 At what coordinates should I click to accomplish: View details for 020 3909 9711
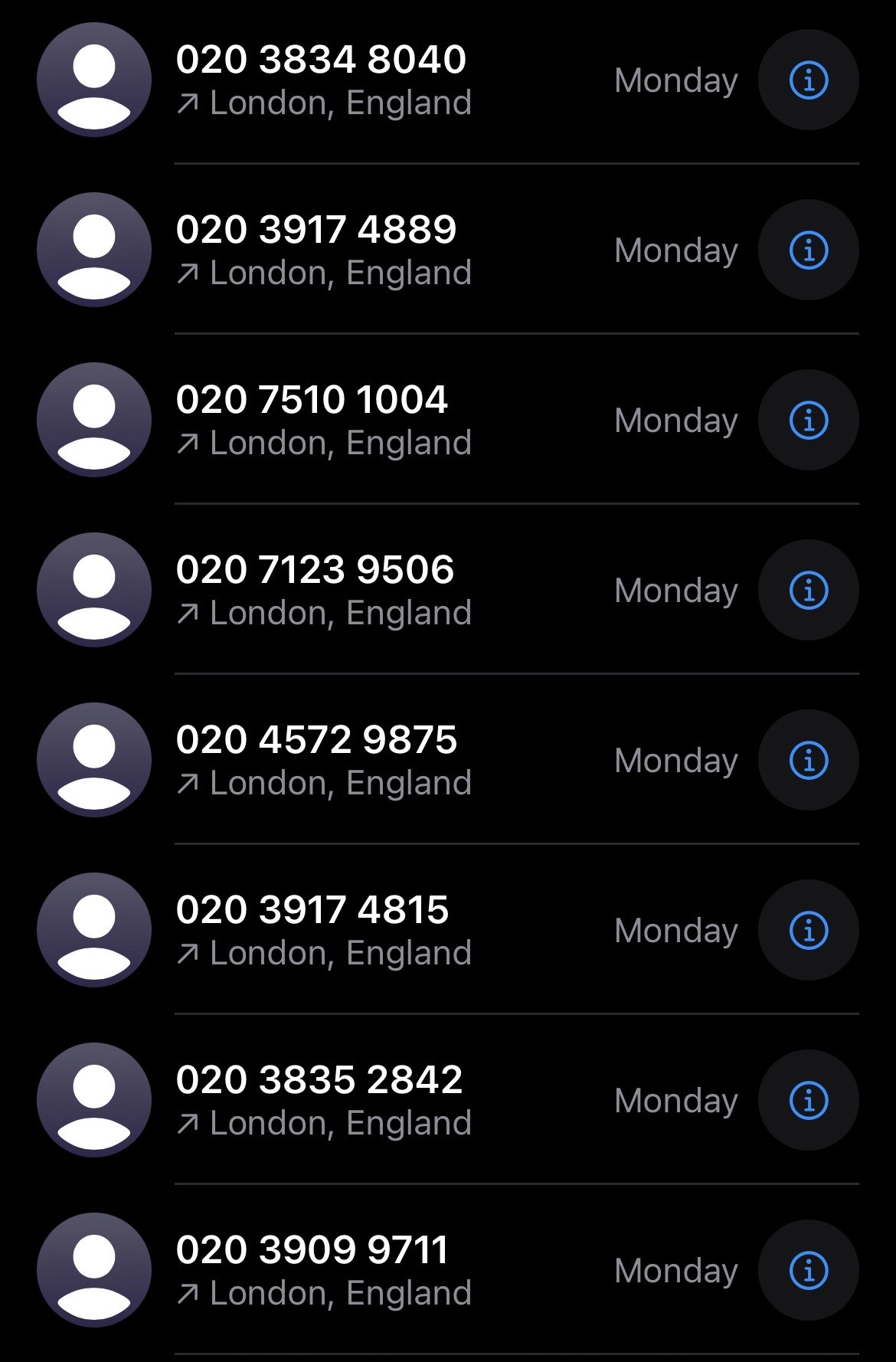tap(809, 1270)
